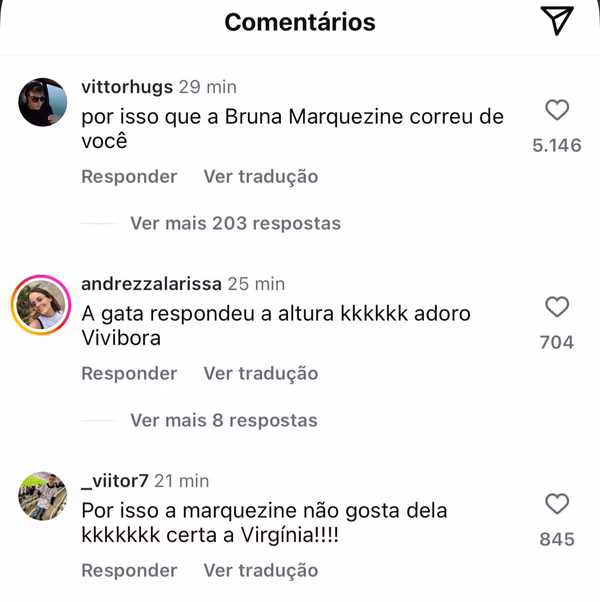Reply to _viitor7's comment
The image size is (600, 602).
(129, 571)
